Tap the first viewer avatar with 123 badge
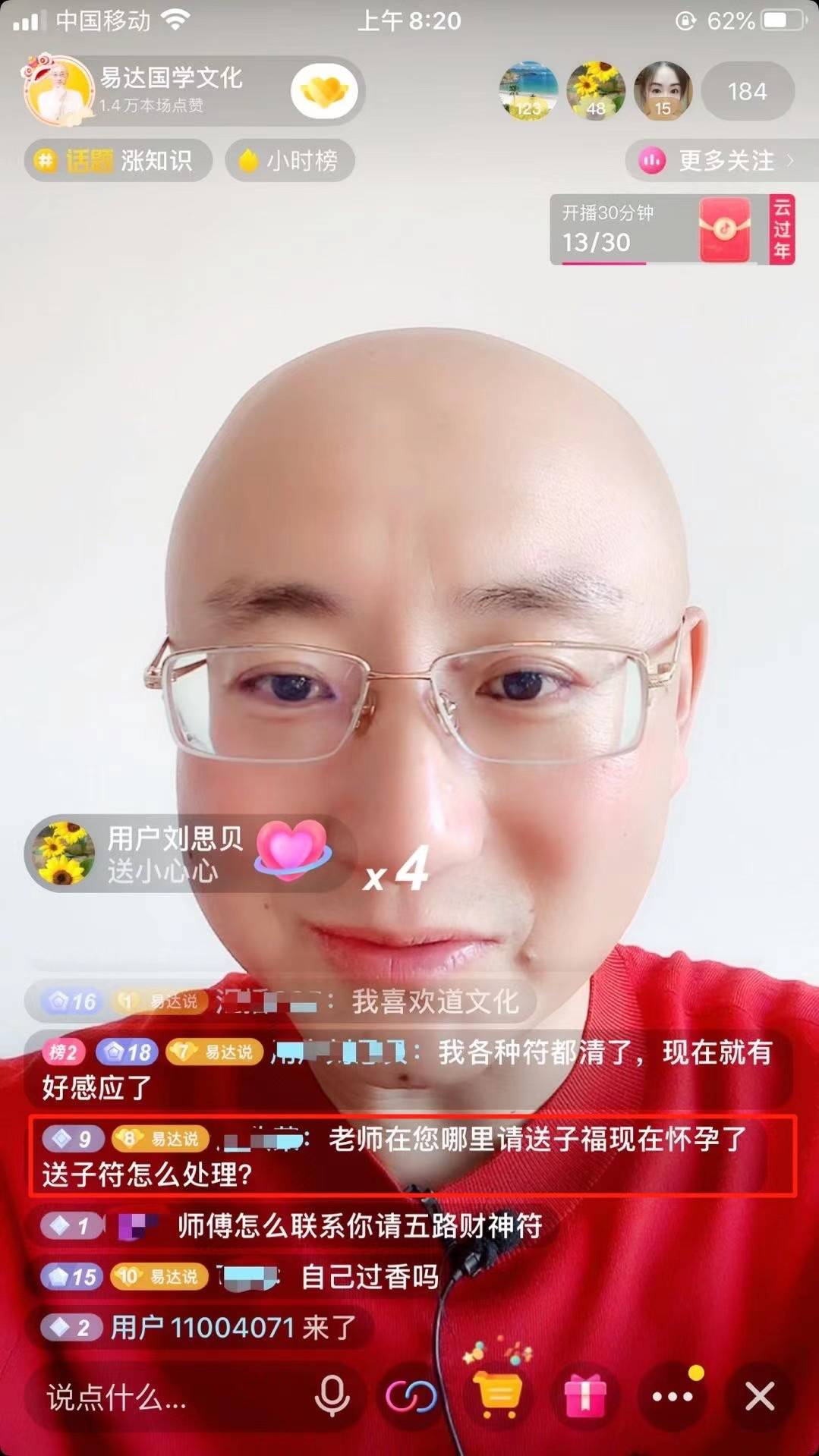 527,92
